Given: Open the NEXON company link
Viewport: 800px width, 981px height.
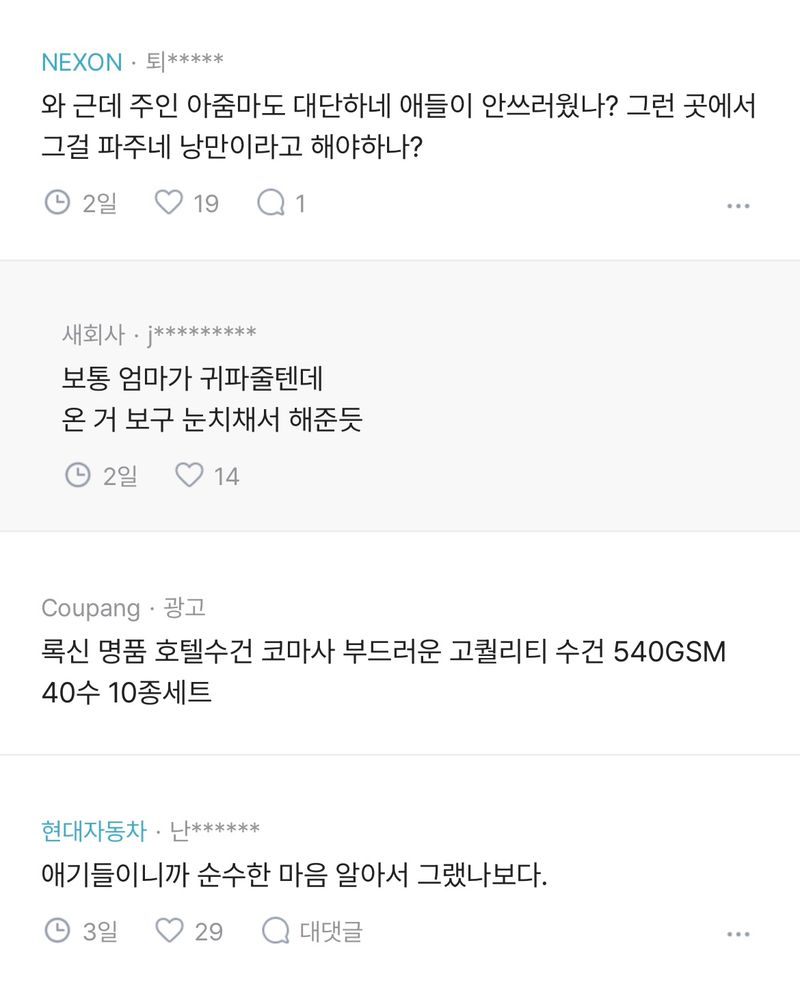Looking at the screenshot, I should click(x=82, y=62).
